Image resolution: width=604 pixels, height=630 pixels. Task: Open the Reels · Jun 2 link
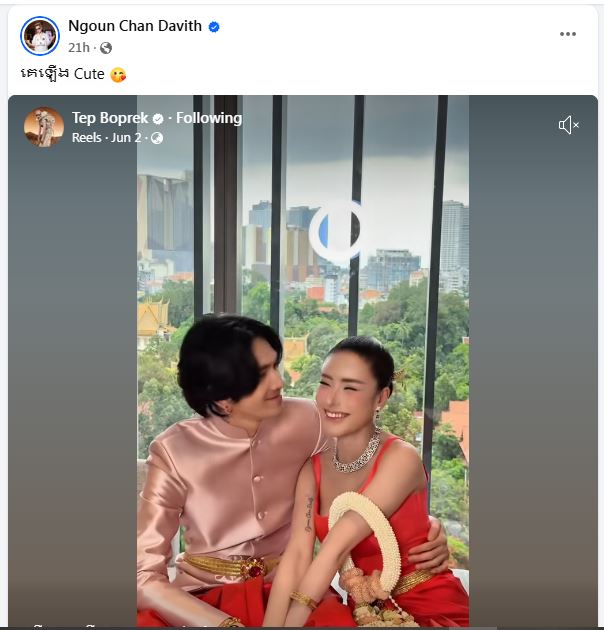pos(107,138)
